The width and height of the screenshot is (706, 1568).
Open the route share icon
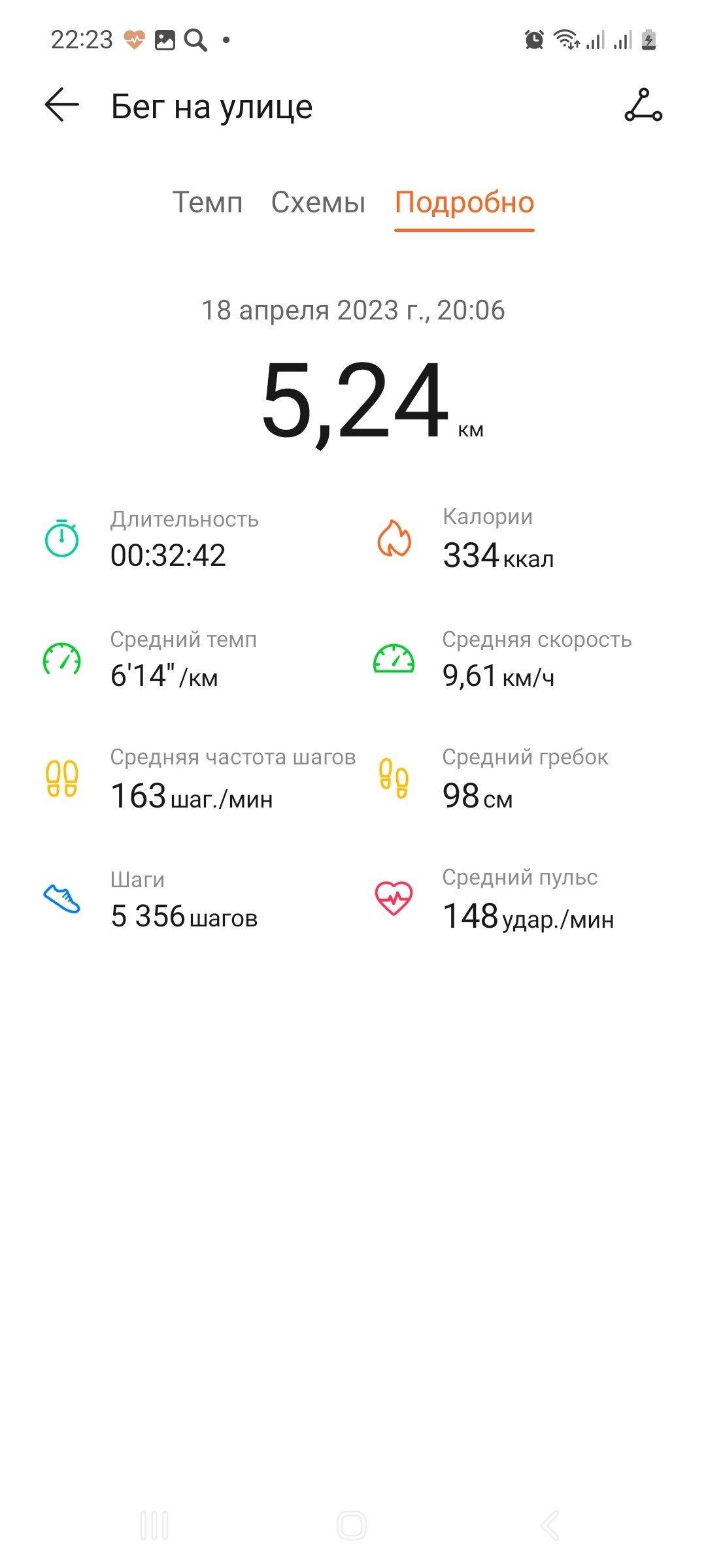point(643,106)
